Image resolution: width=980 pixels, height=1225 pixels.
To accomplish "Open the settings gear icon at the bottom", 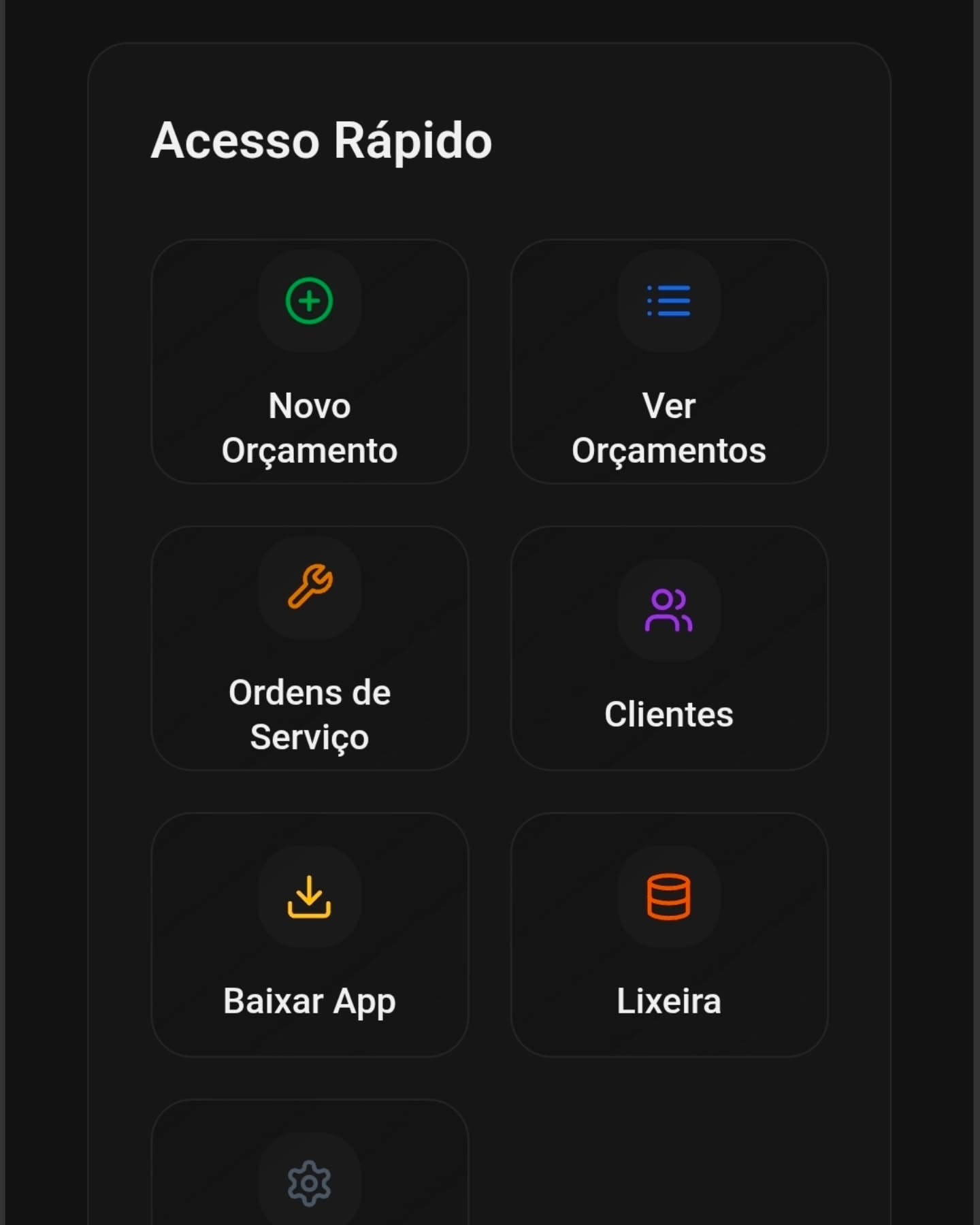I will coord(310,1182).
